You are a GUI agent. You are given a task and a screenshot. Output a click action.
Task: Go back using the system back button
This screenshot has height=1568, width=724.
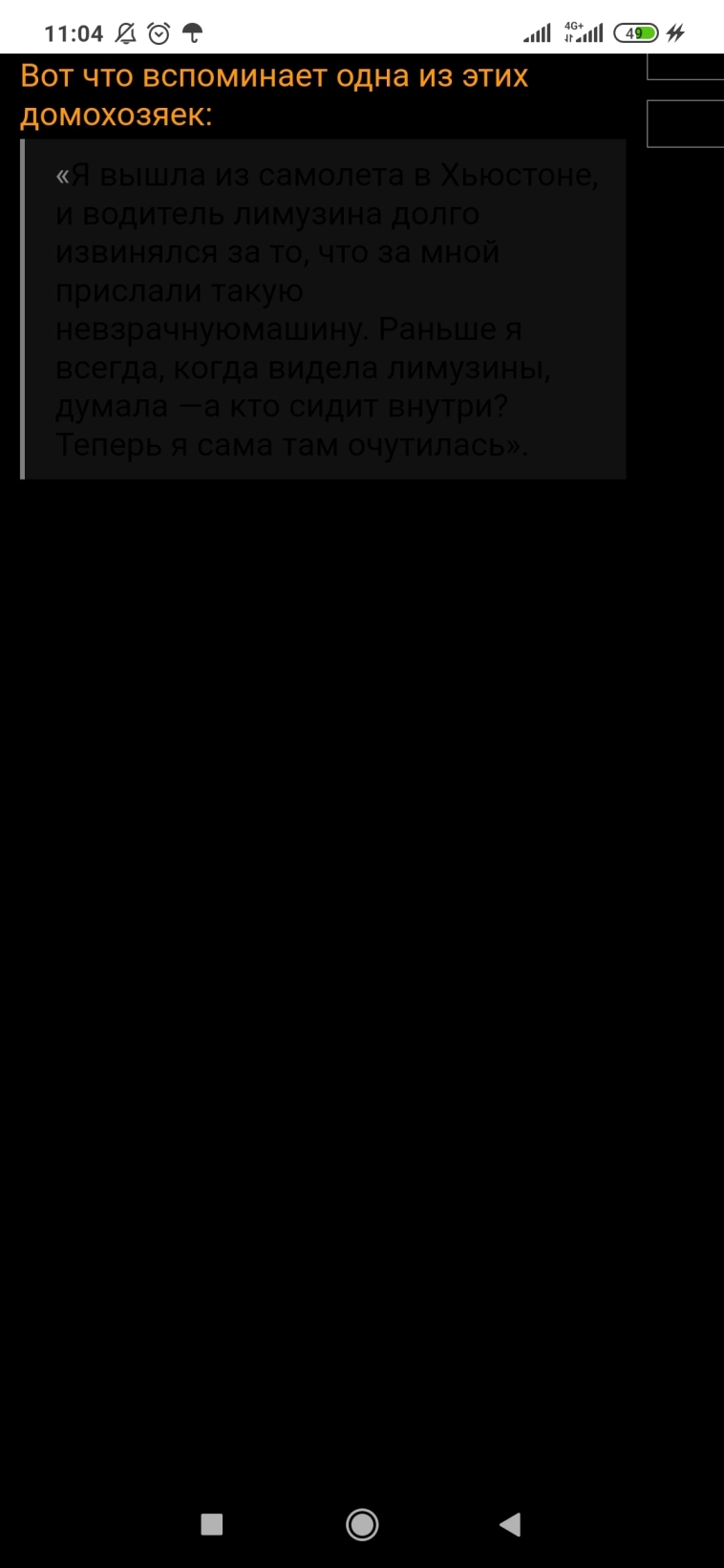pos(510,1524)
